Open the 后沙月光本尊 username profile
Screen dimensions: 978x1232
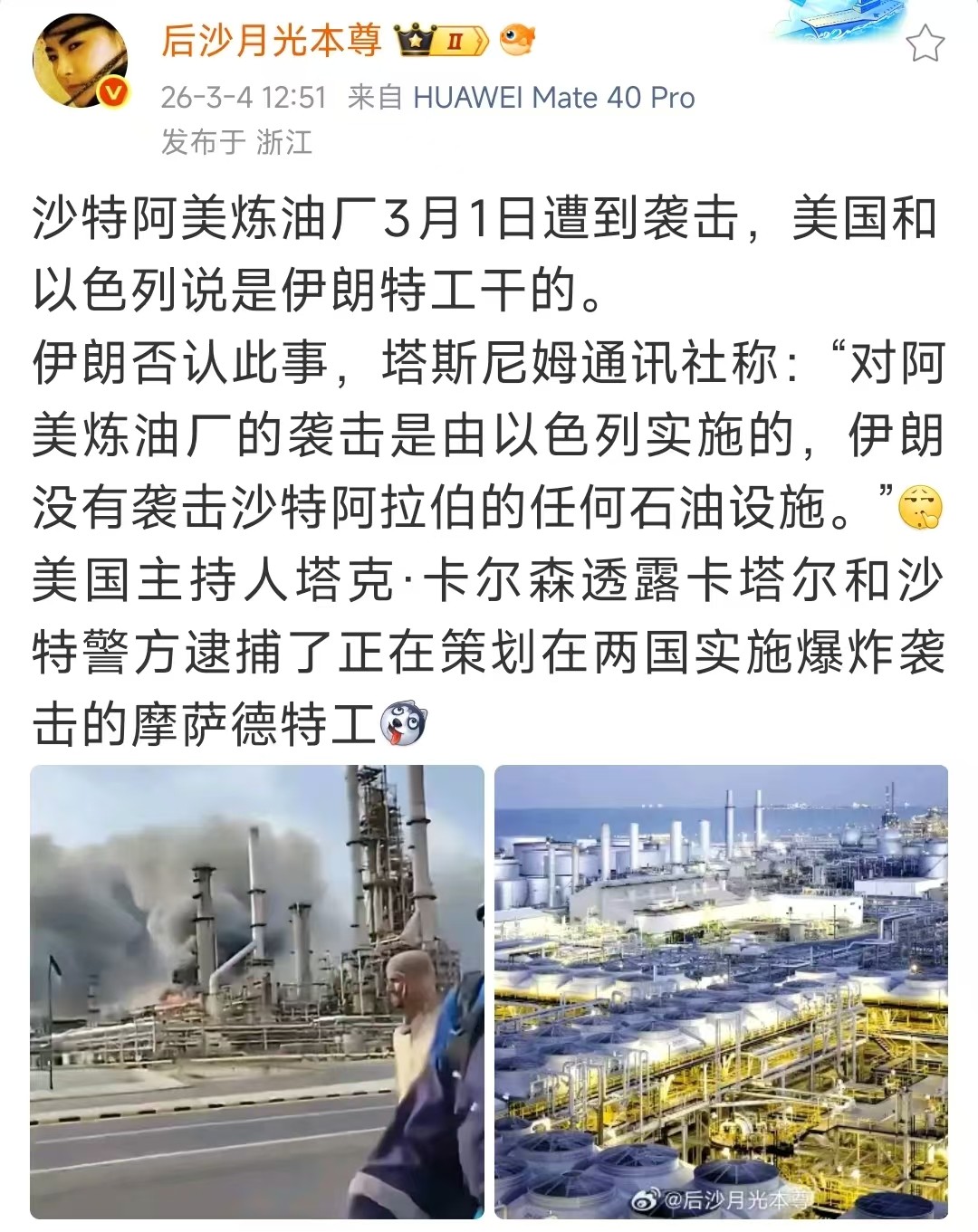[x=271, y=41]
